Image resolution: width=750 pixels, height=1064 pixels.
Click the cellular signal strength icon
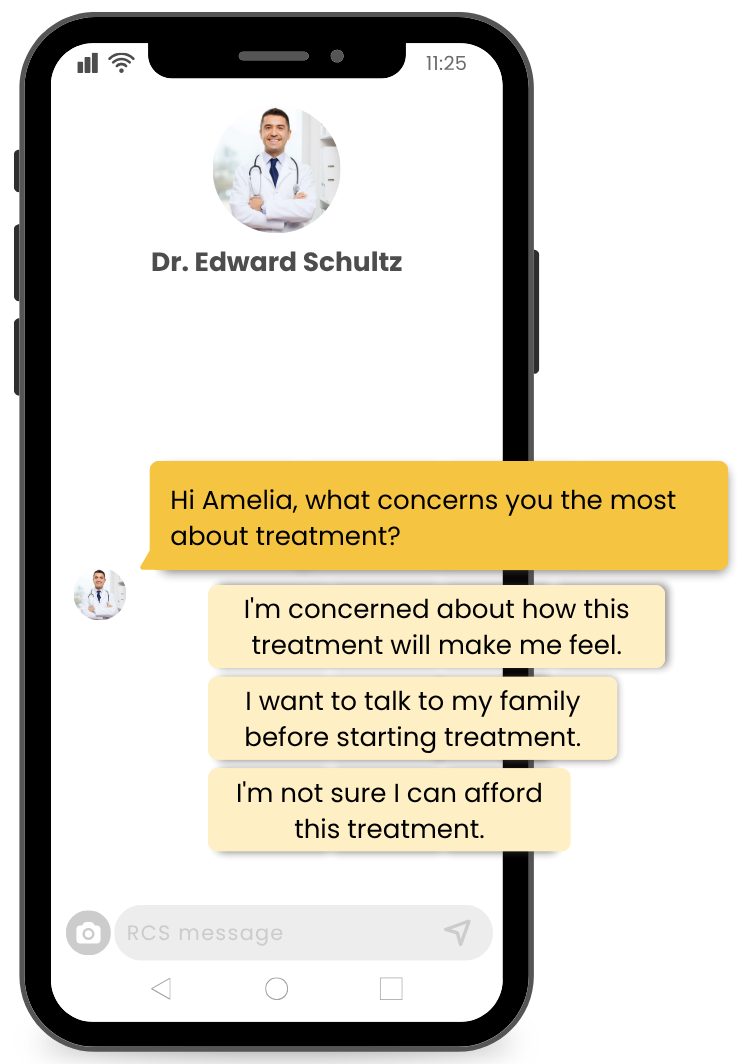pos(88,62)
